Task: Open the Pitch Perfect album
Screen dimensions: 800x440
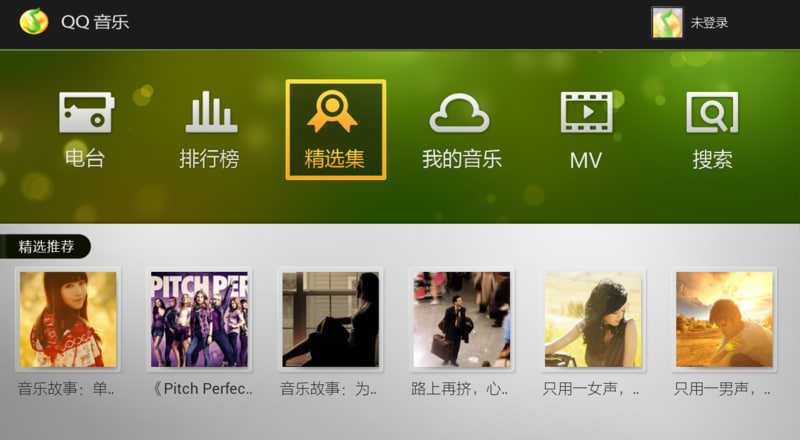Action: pos(199,320)
